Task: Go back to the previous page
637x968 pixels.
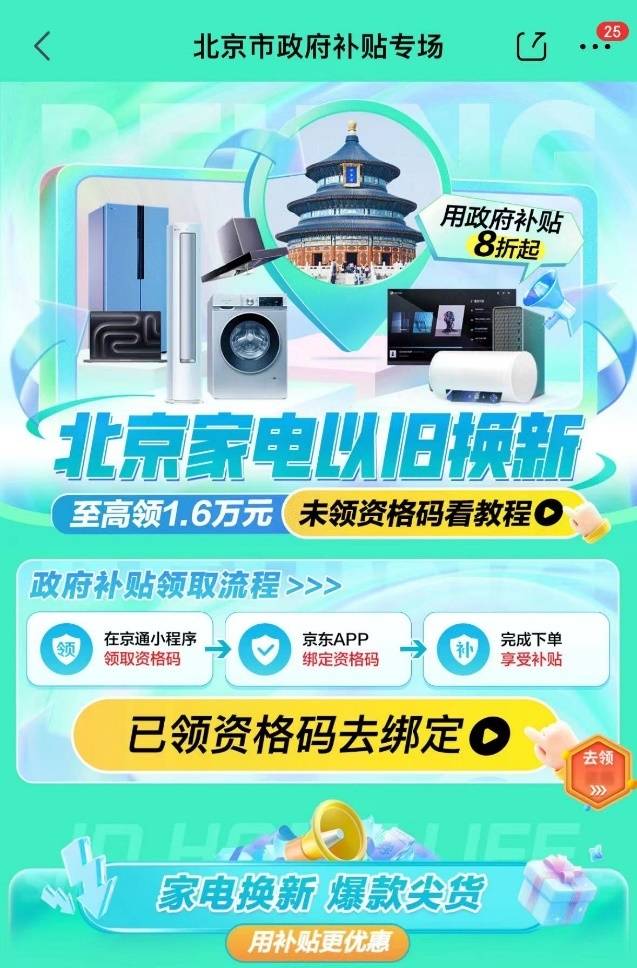Action: [x=42, y=46]
